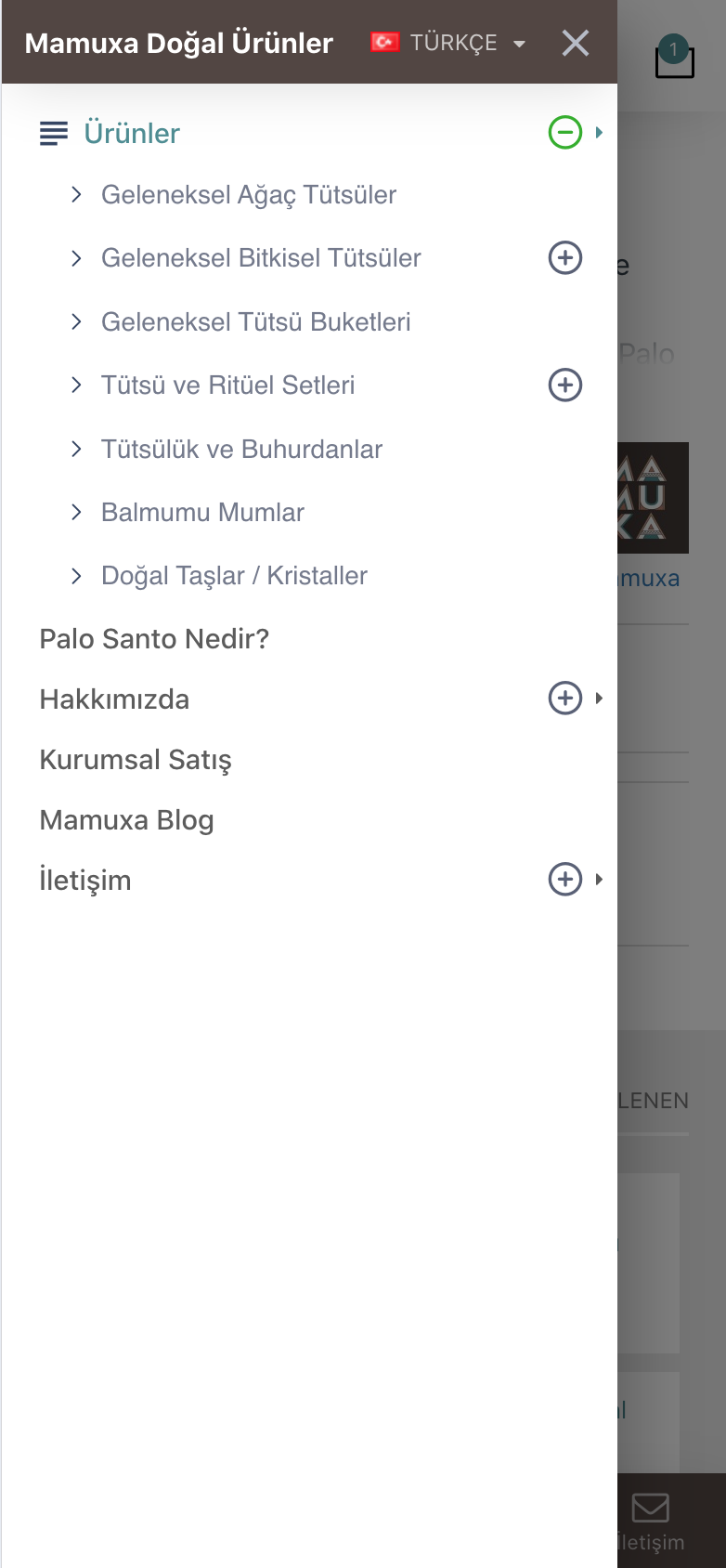Open Balmumu Mumlar category
Image resolution: width=726 pixels, height=1568 pixels.
[x=202, y=513]
